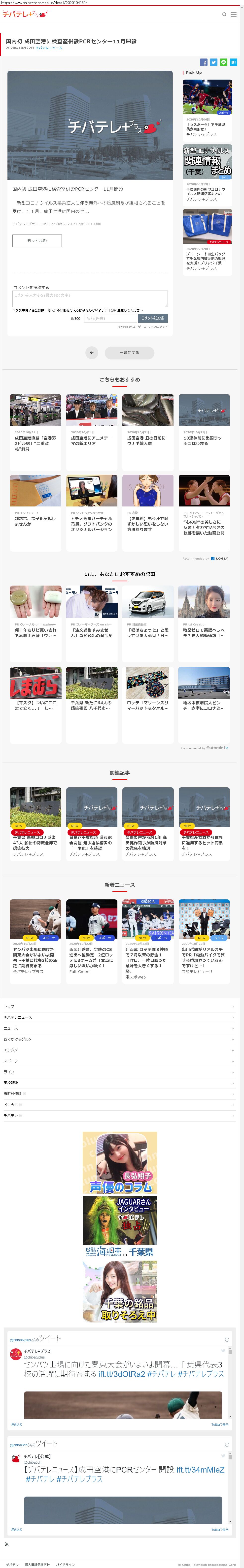Screen dimensions: 244x1568
Task: Tap the もっとよむ button
Action: 37,240
